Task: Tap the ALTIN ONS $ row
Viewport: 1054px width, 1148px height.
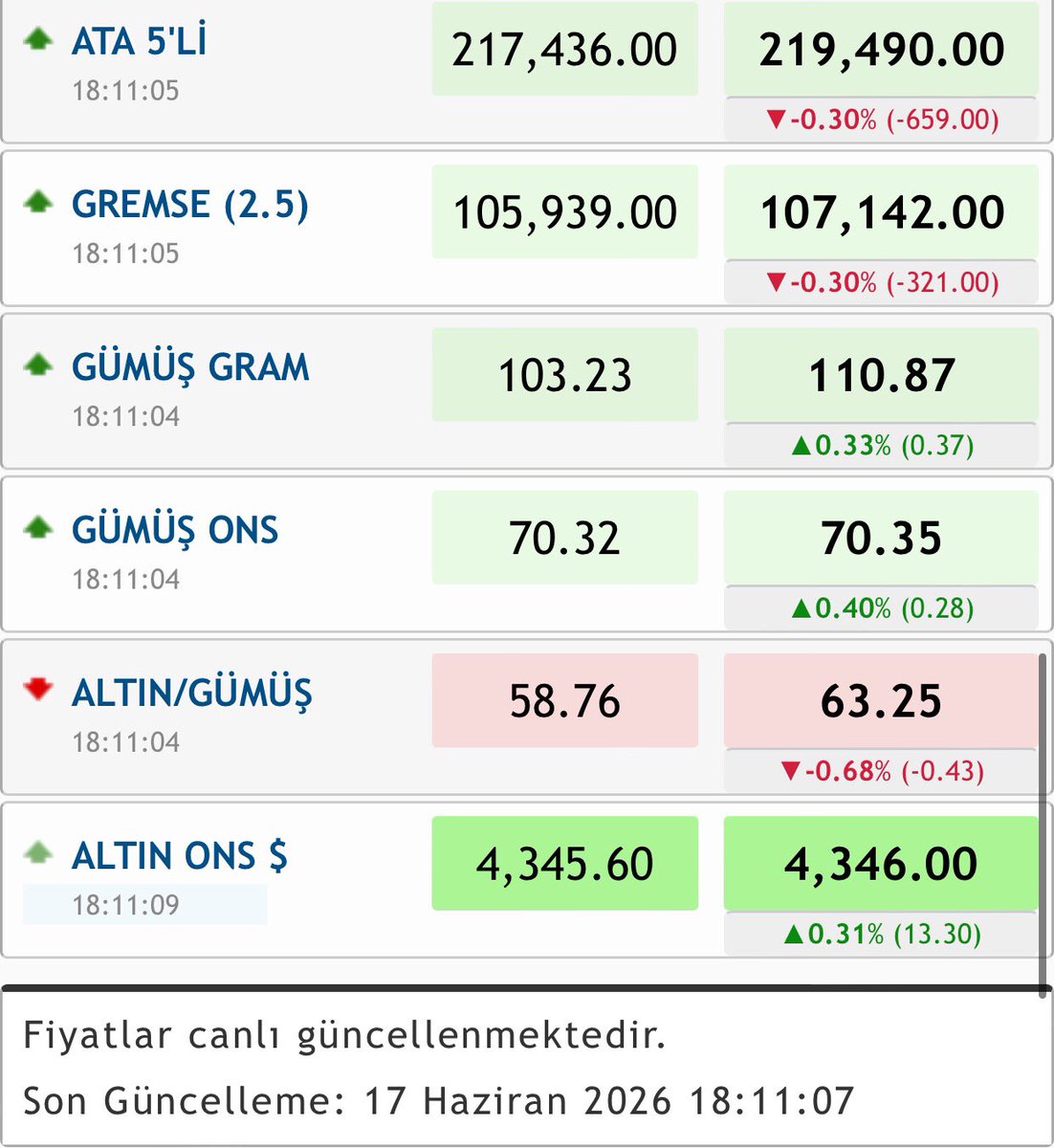Action: (527, 878)
